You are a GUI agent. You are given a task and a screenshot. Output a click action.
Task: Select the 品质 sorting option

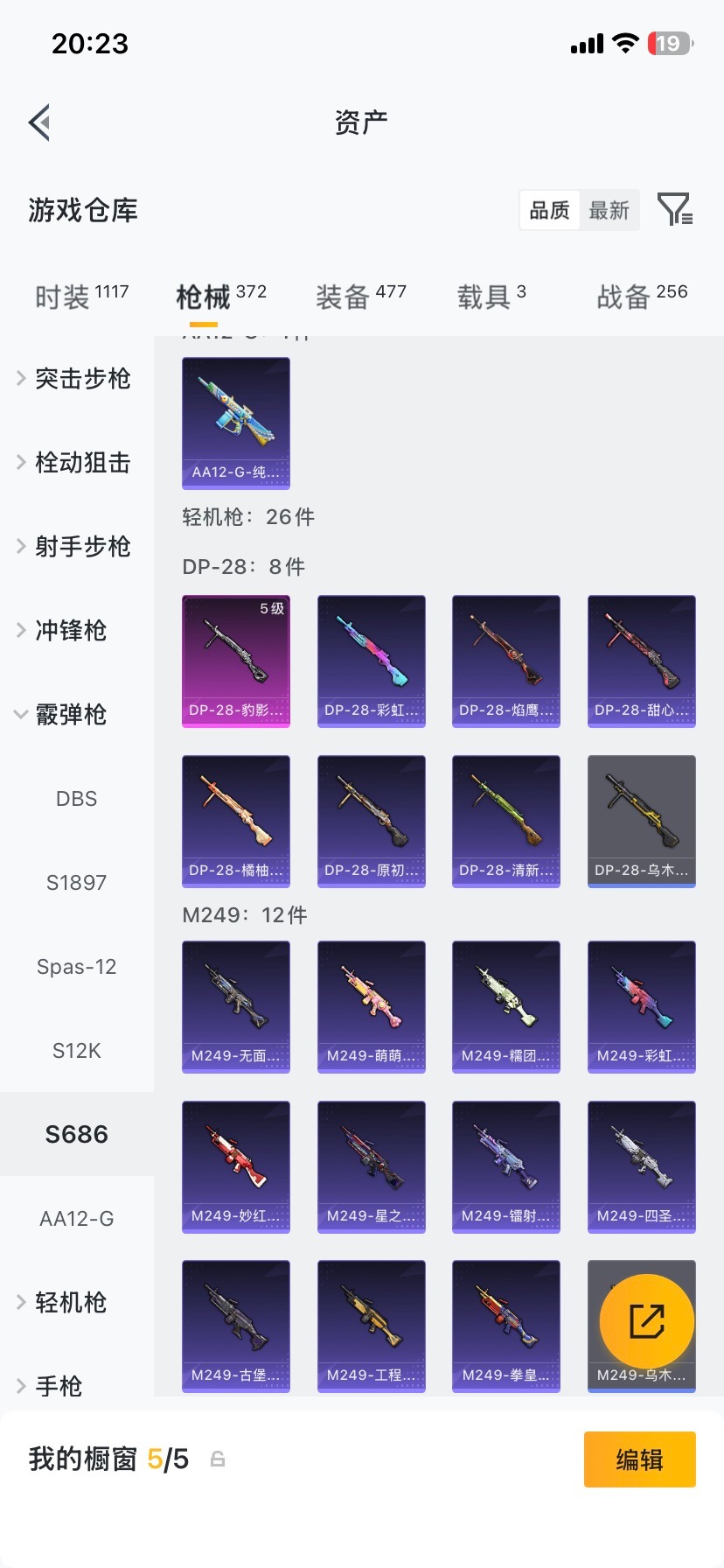click(548, 210)
